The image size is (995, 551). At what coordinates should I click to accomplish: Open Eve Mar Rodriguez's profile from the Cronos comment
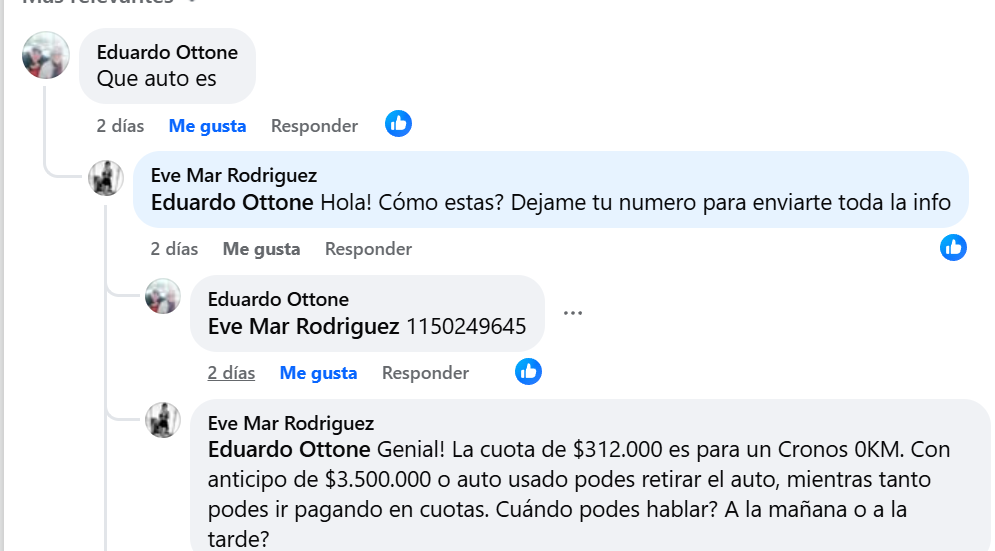[x=290, y=423]
